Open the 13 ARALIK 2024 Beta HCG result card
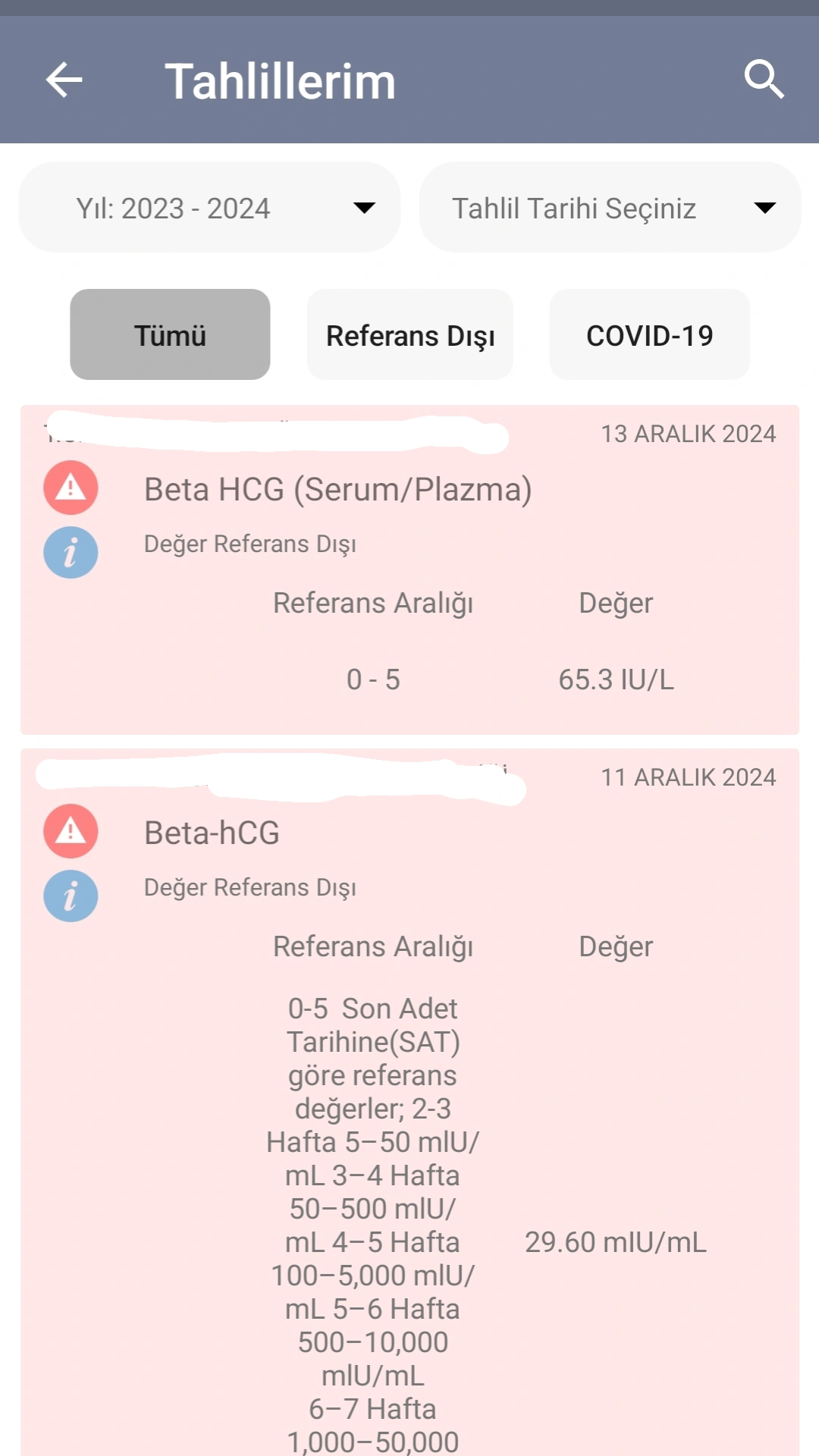 tap(409, 570)
